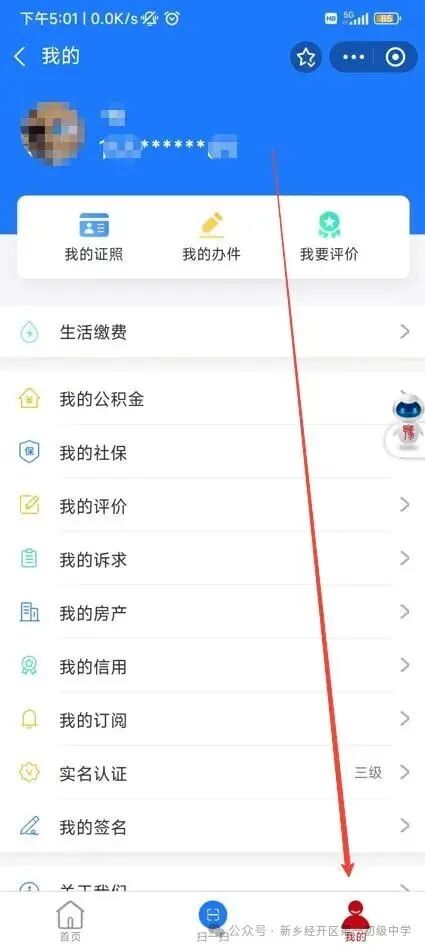The height and width of the screenshot is (948, 425).
Task: Favorite this mini program via star icon
Action: pyautogui.click(x=306, y=57)
